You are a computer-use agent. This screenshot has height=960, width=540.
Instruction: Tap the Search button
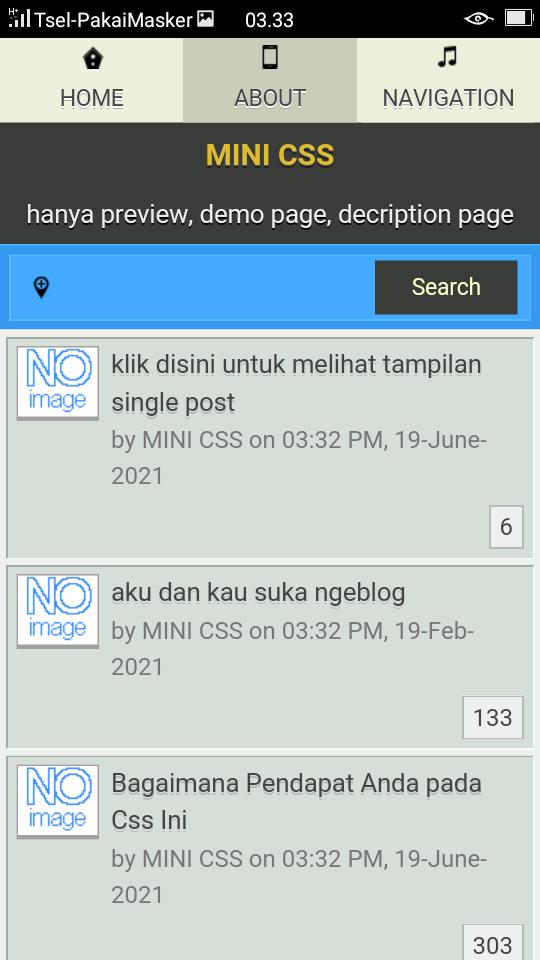click(446, 287)
